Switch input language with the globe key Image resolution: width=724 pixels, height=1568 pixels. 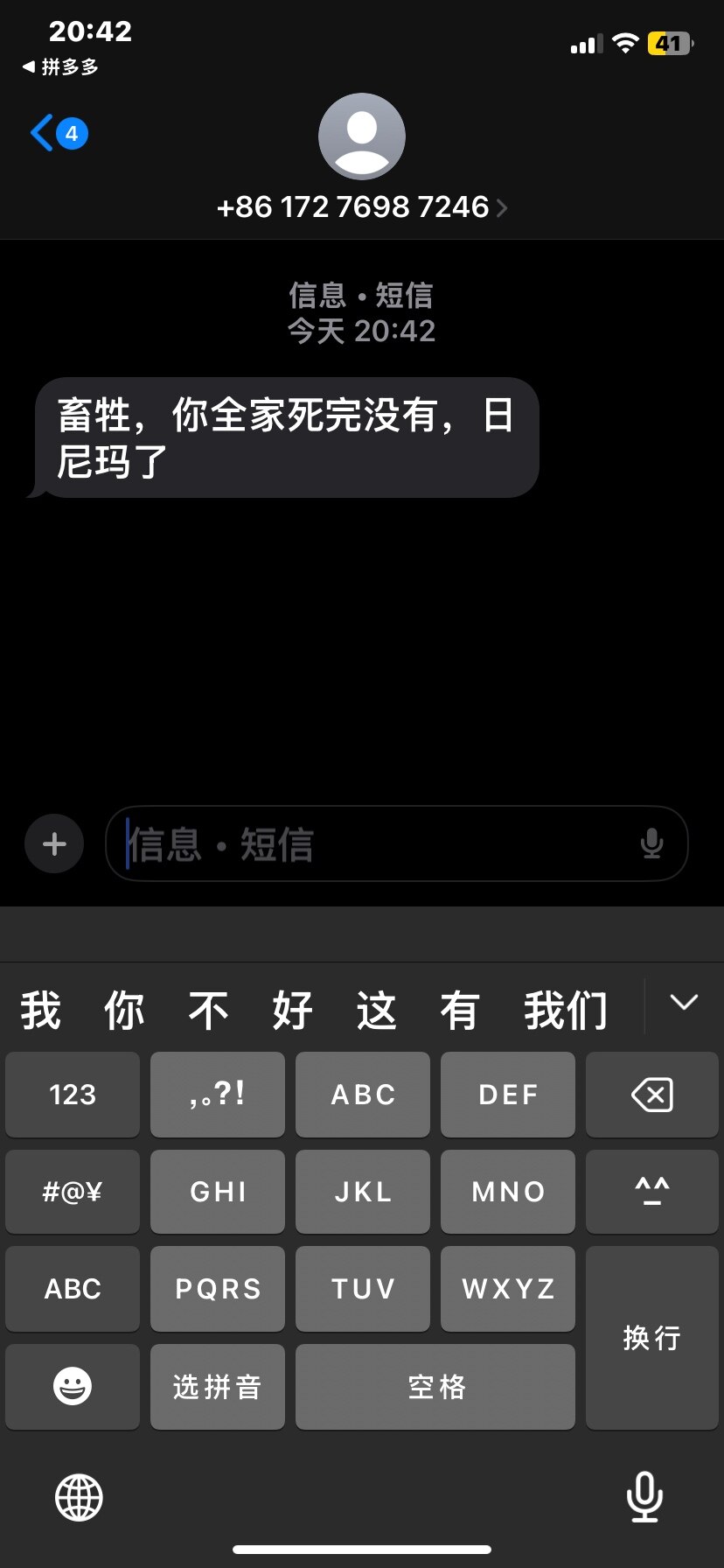79,1497
